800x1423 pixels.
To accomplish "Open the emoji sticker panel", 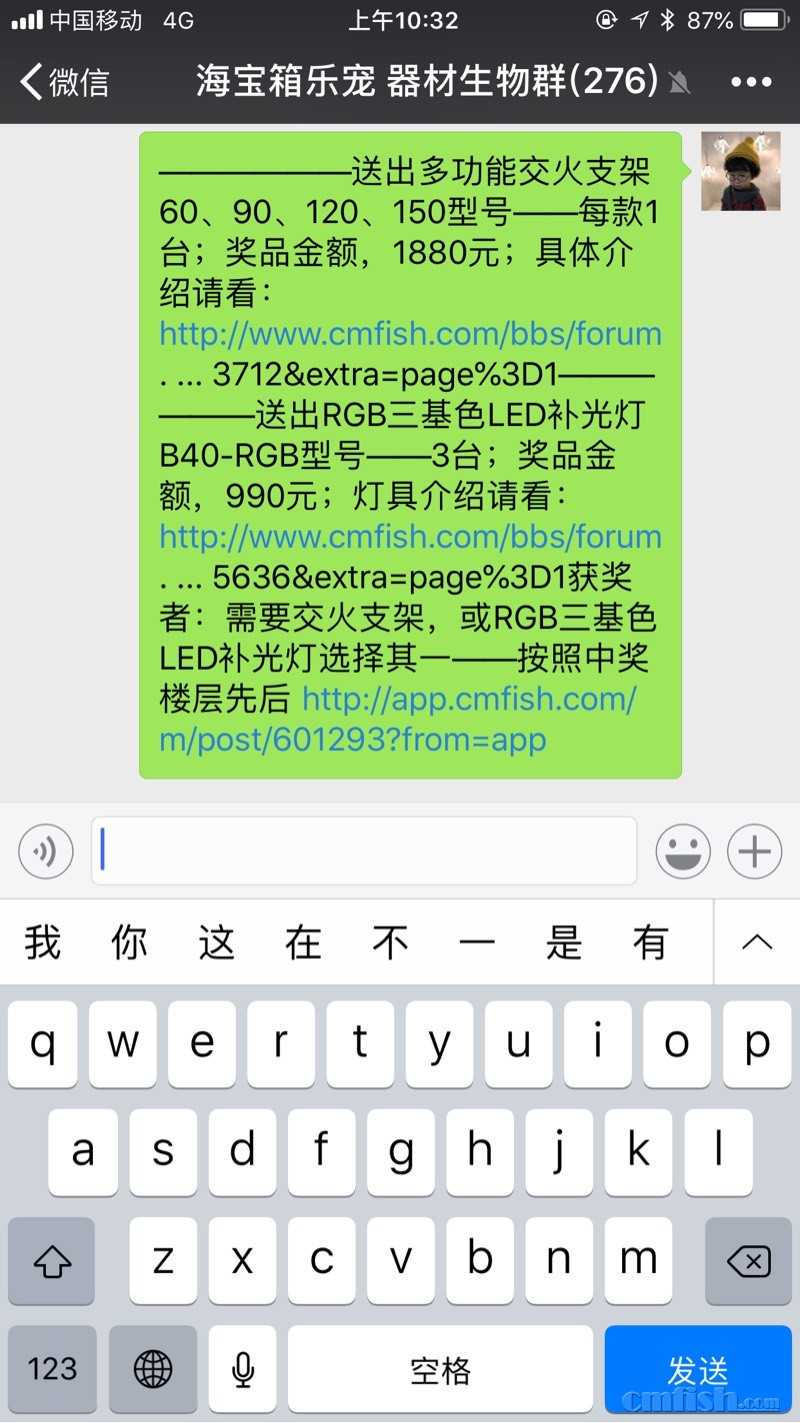I will pos(683,852).
